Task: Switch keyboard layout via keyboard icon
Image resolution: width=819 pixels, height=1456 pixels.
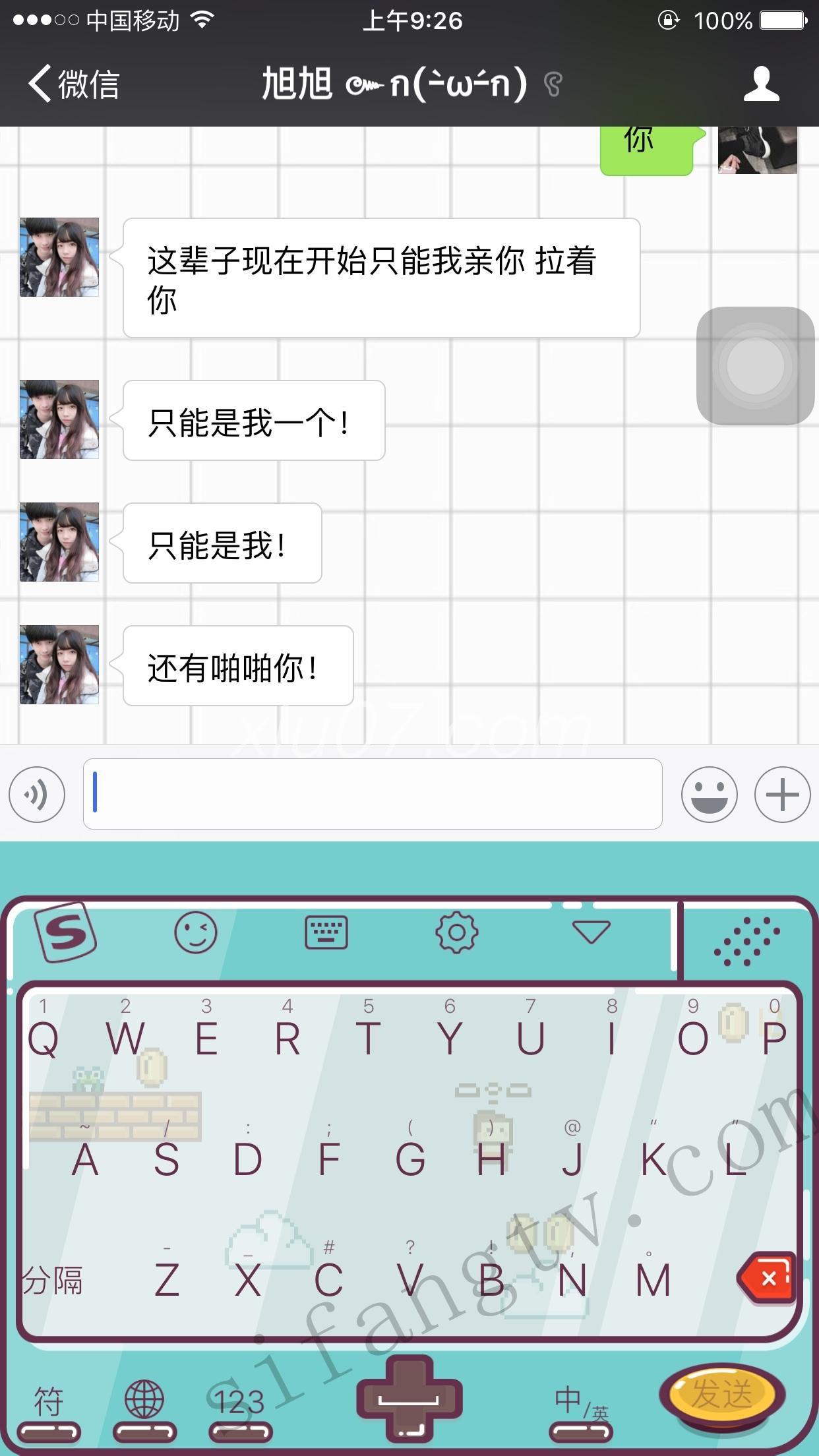Action: [326, 932]
